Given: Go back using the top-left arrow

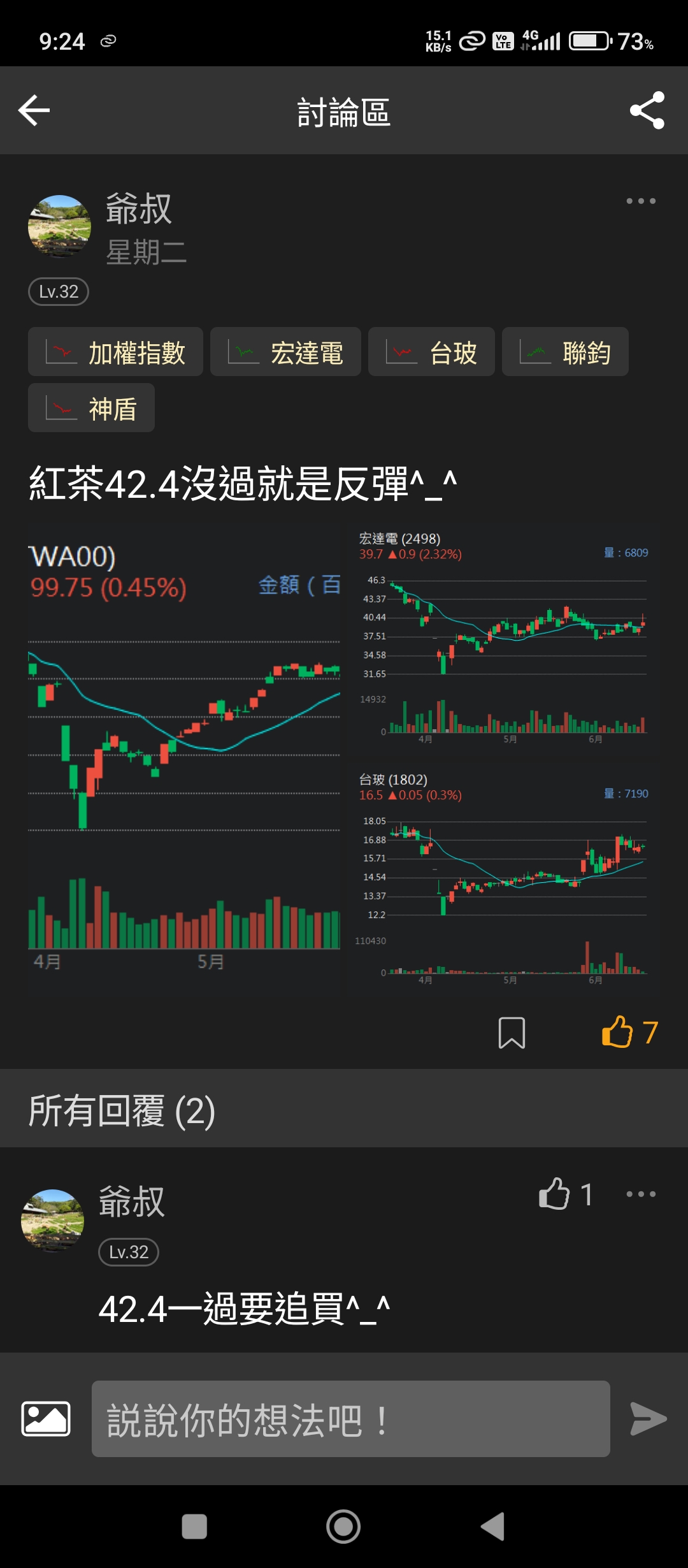Looking at the screenshot, I should click(34, 111).
